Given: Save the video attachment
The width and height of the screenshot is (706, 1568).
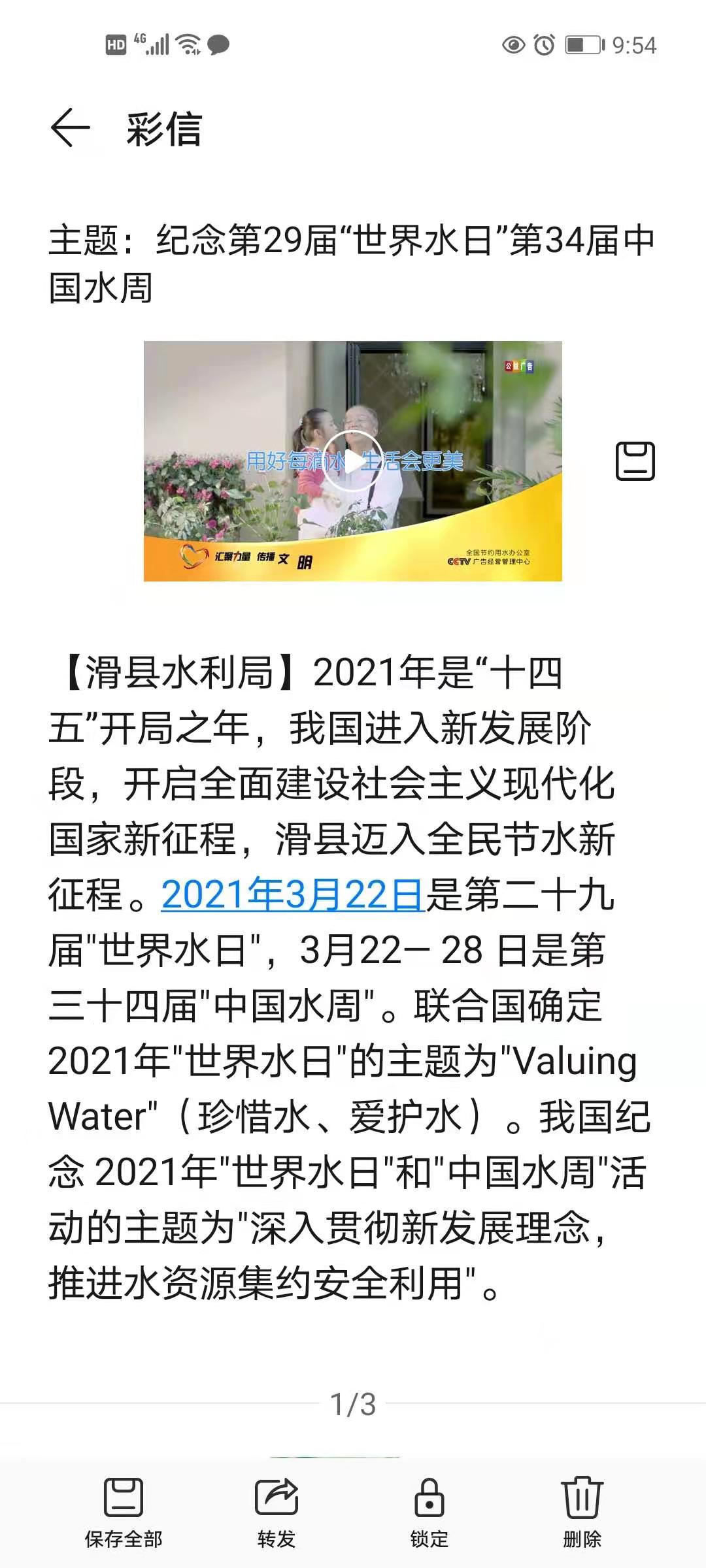Looking at the screenshot, I should click(x=635, y=461).
